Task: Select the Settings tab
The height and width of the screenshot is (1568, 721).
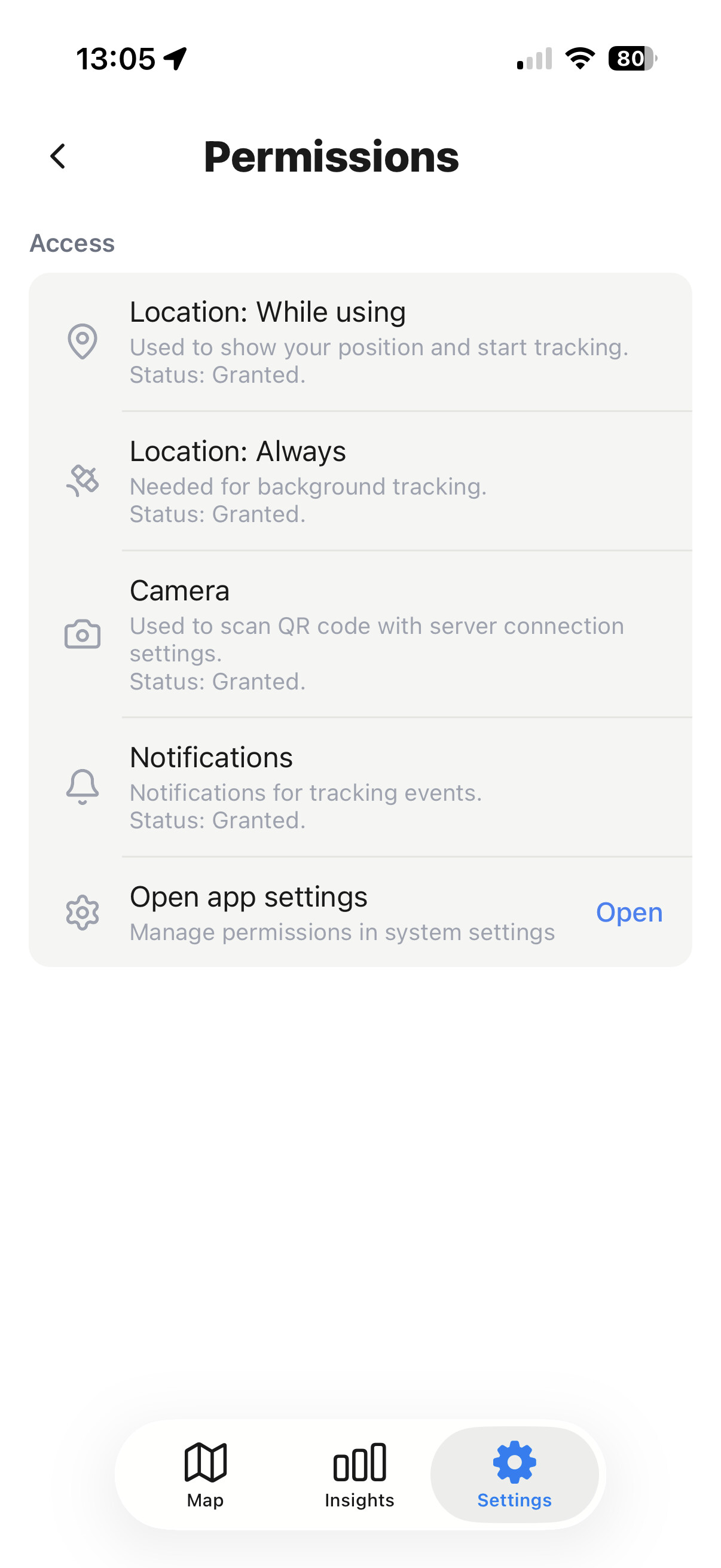Action: (514, 1474)
